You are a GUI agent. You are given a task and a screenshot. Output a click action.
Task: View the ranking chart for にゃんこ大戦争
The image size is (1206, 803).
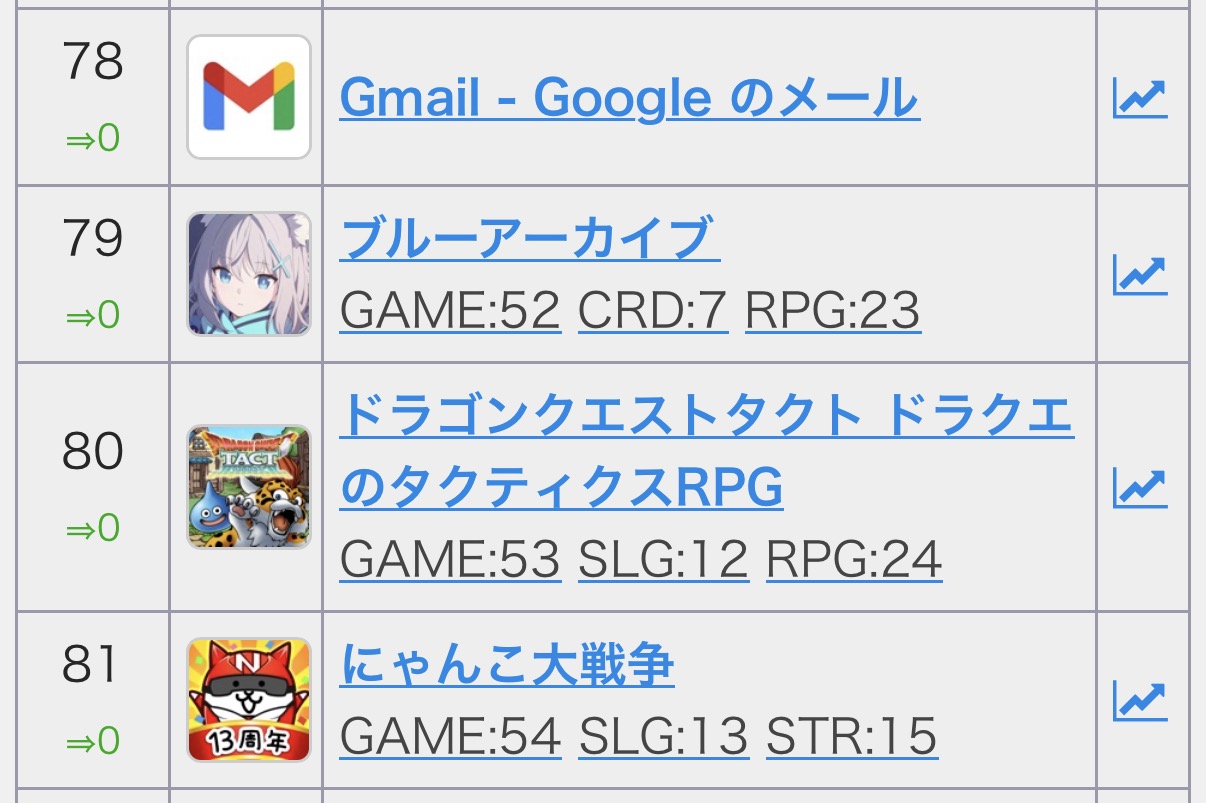(1140, 701)
